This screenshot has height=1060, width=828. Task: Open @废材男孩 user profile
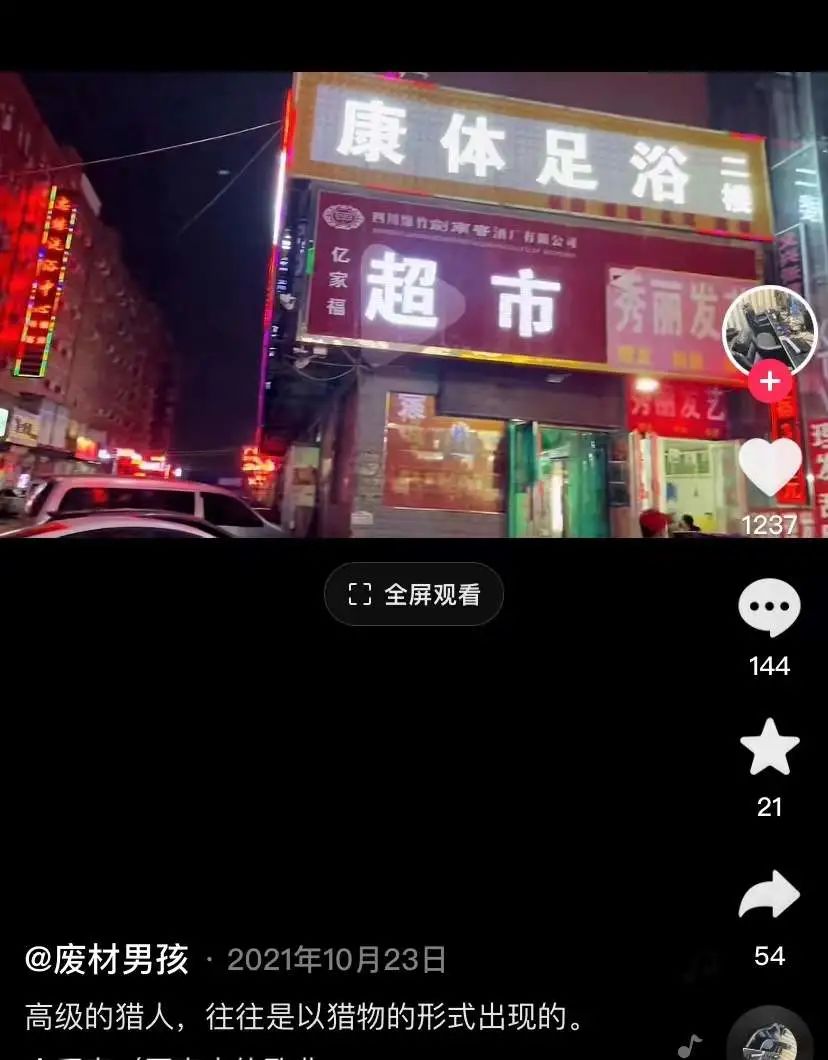107,961
